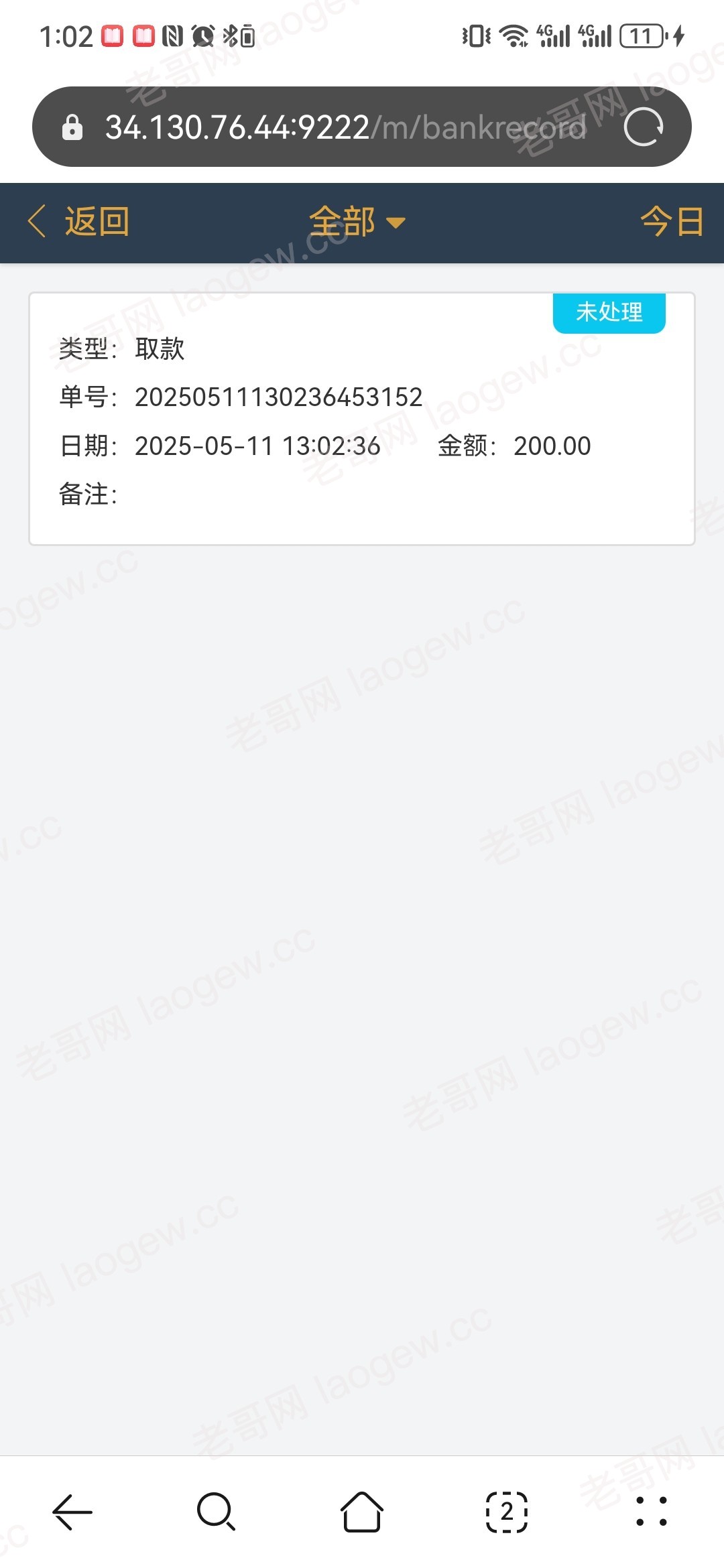Open the browser four-dot menu
This screenshot has width=724, height=1568.
pos(652,1512)
